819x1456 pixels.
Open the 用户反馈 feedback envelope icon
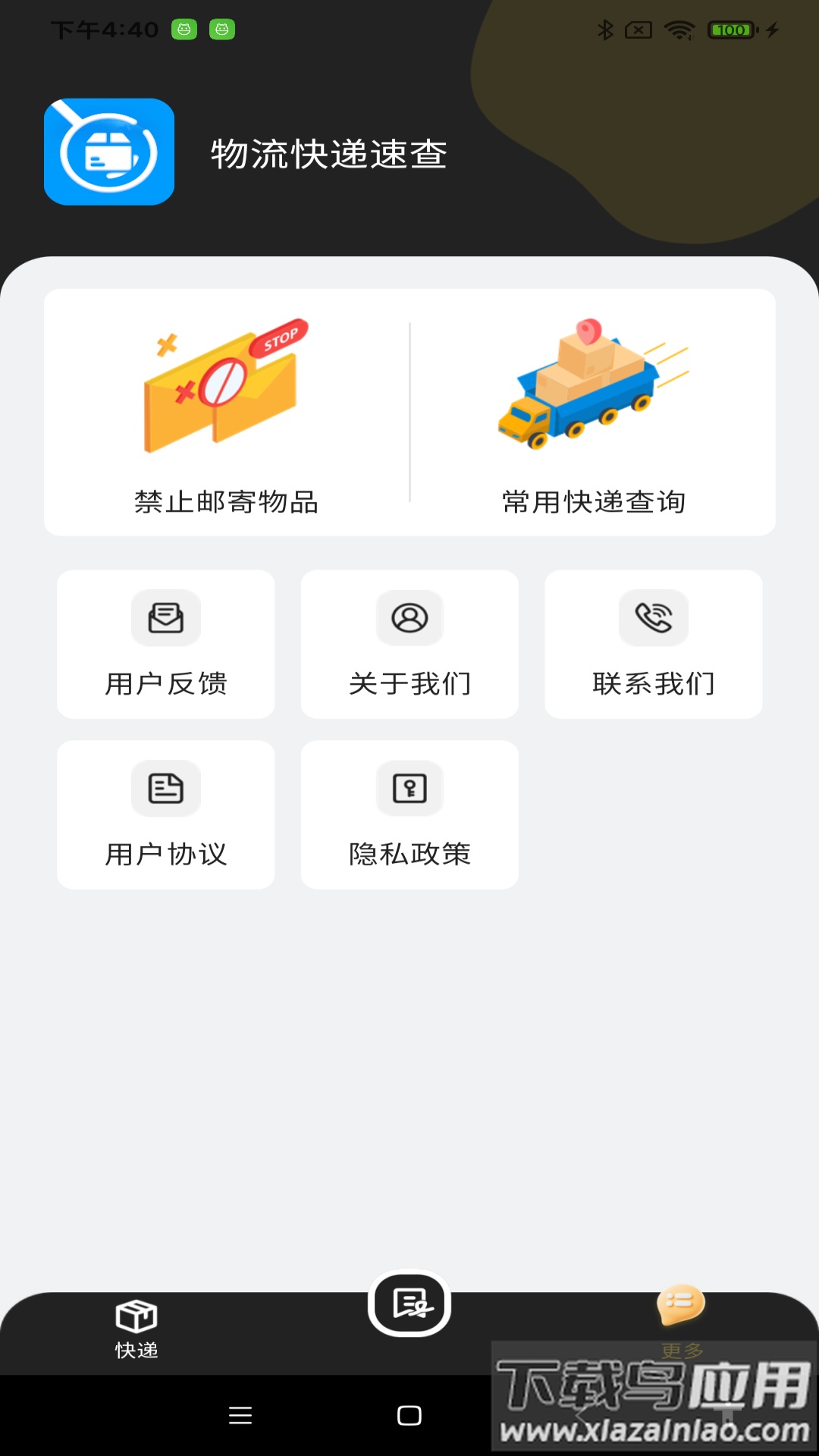coord(166,618)
